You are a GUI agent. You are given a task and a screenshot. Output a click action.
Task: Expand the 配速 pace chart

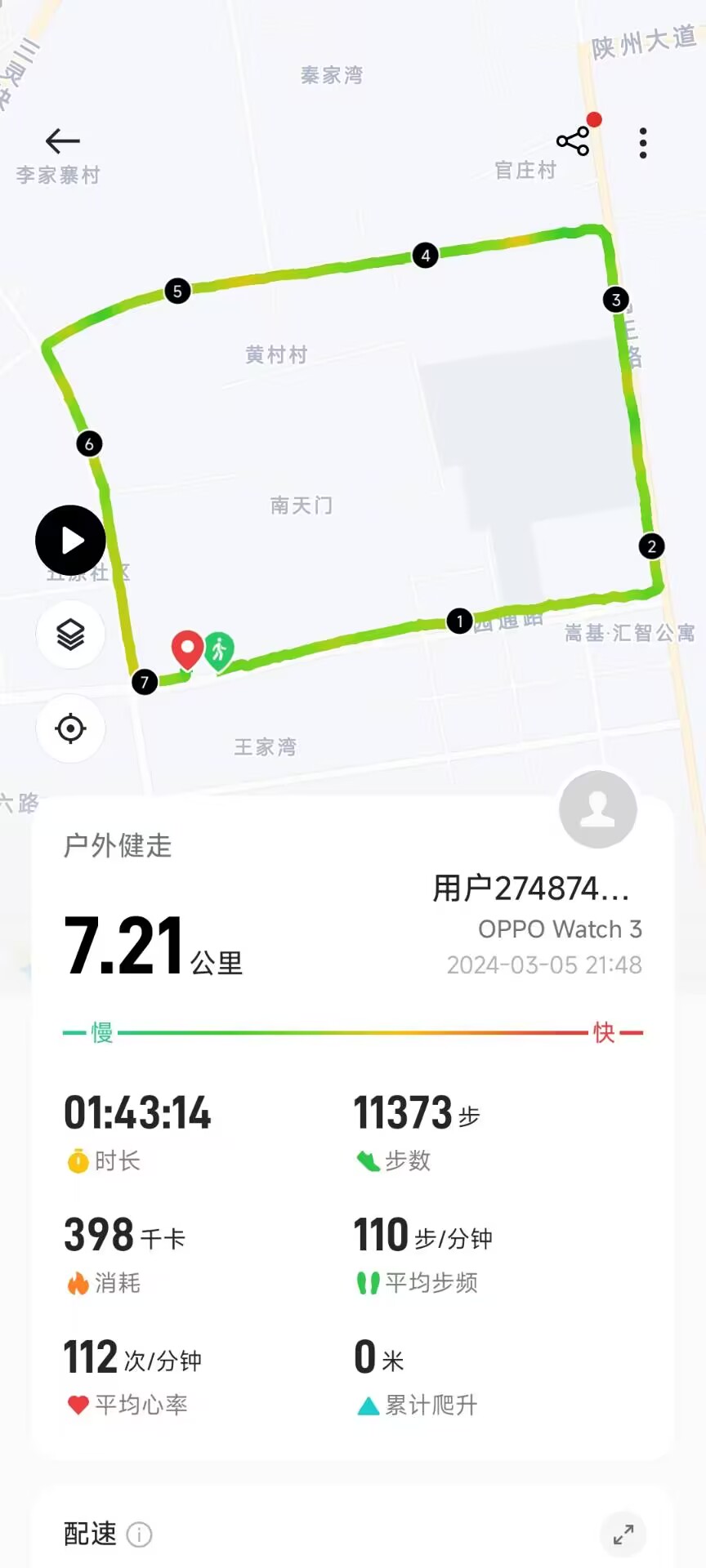coord(623,1535)
